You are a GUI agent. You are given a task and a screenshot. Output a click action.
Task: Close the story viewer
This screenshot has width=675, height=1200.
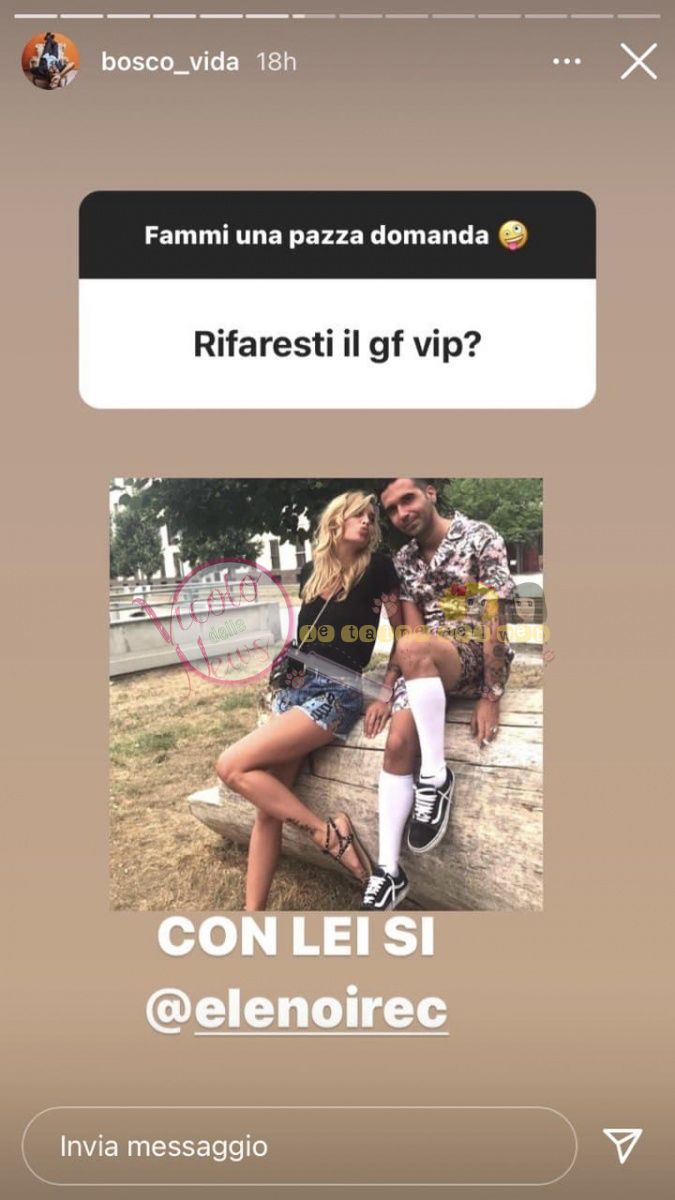click(638, 62)
